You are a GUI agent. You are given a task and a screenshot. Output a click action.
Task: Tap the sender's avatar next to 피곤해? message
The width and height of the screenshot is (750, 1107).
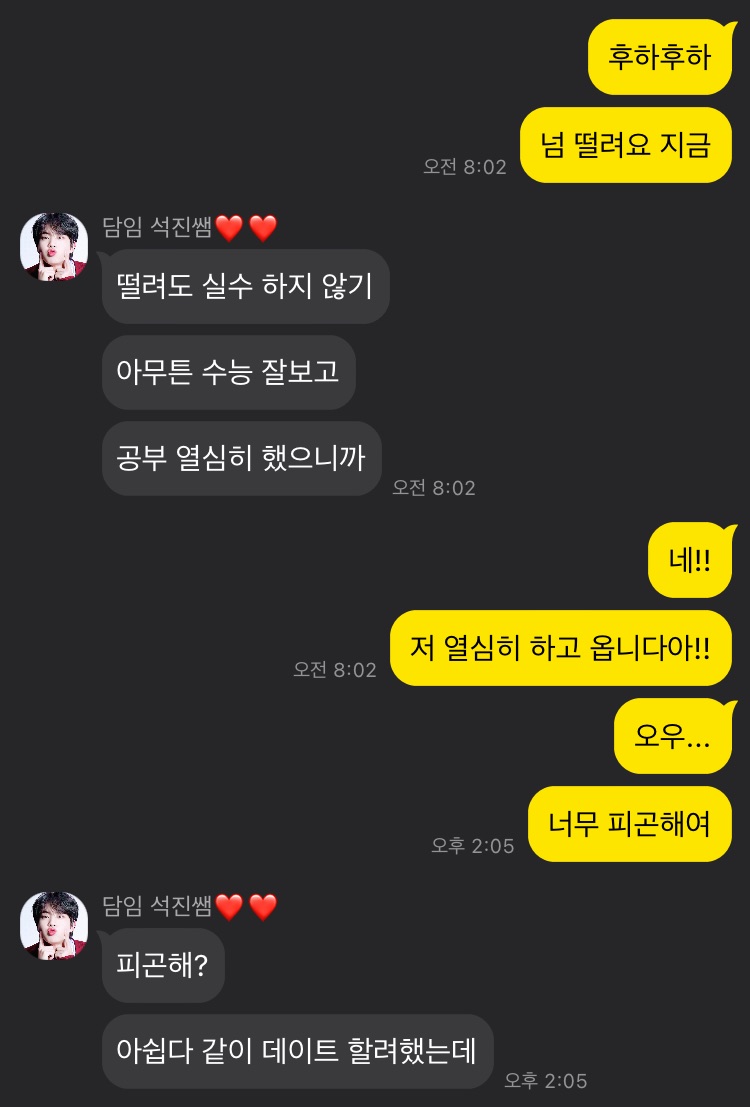pos(54,926)
